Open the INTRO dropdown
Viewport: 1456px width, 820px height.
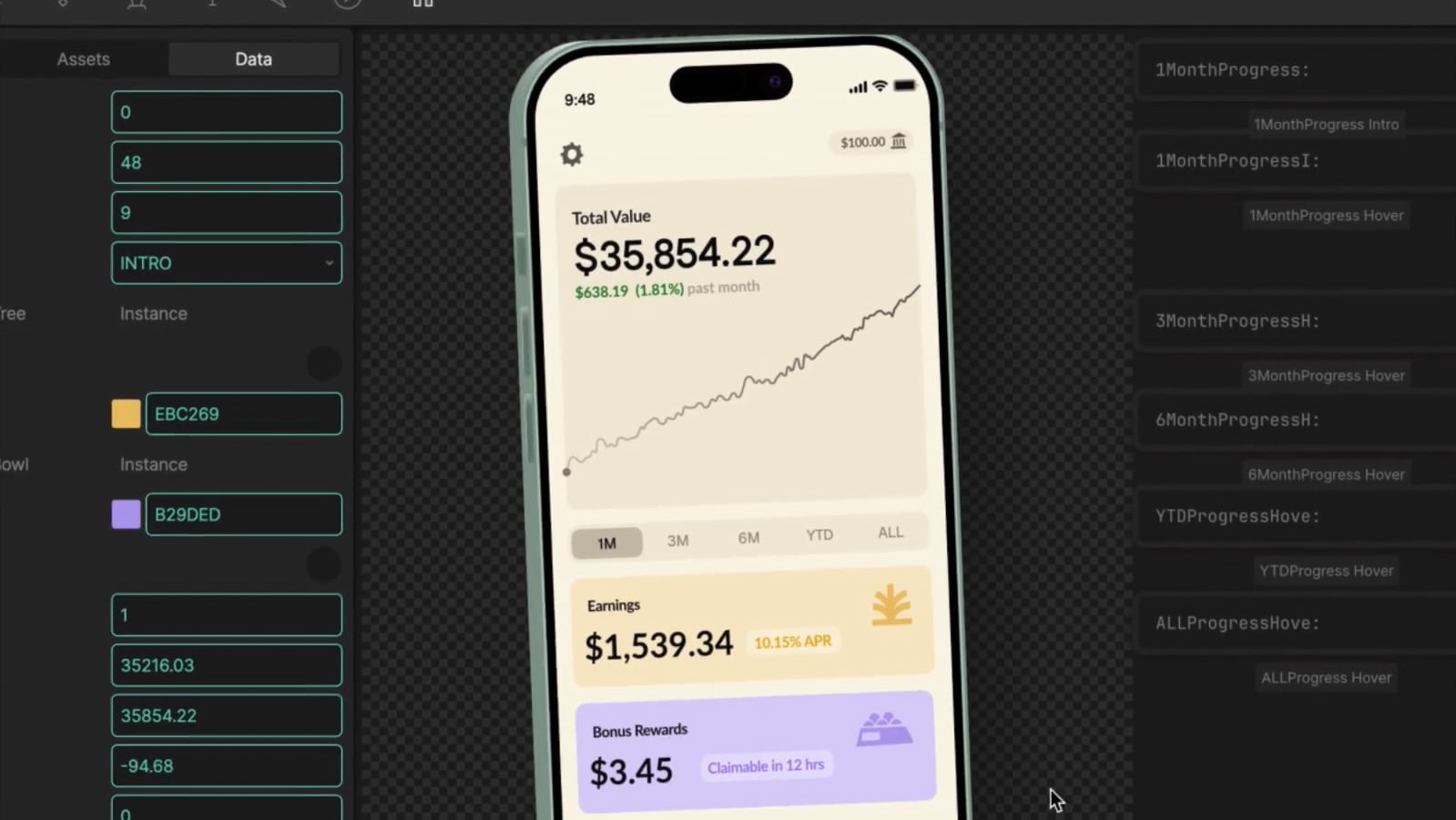point(227,263)
